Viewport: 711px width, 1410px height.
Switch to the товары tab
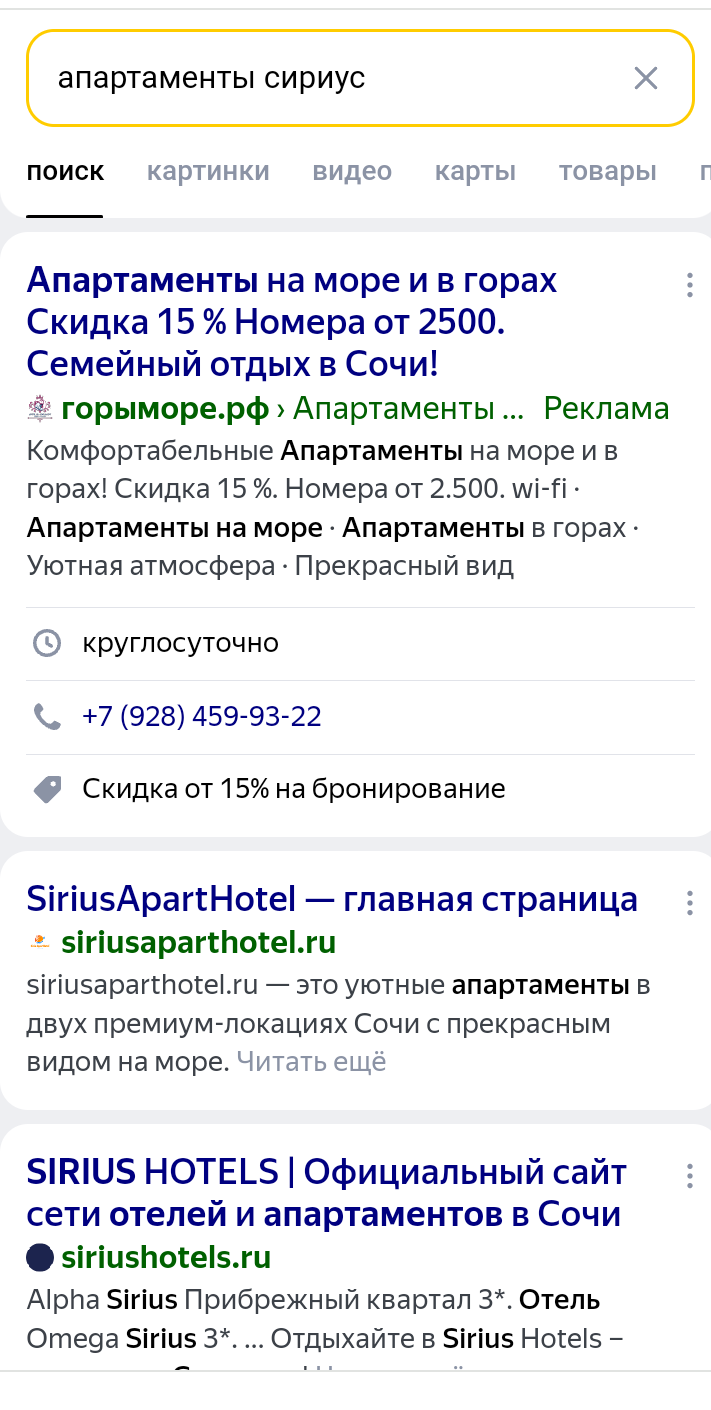point(607,171)
